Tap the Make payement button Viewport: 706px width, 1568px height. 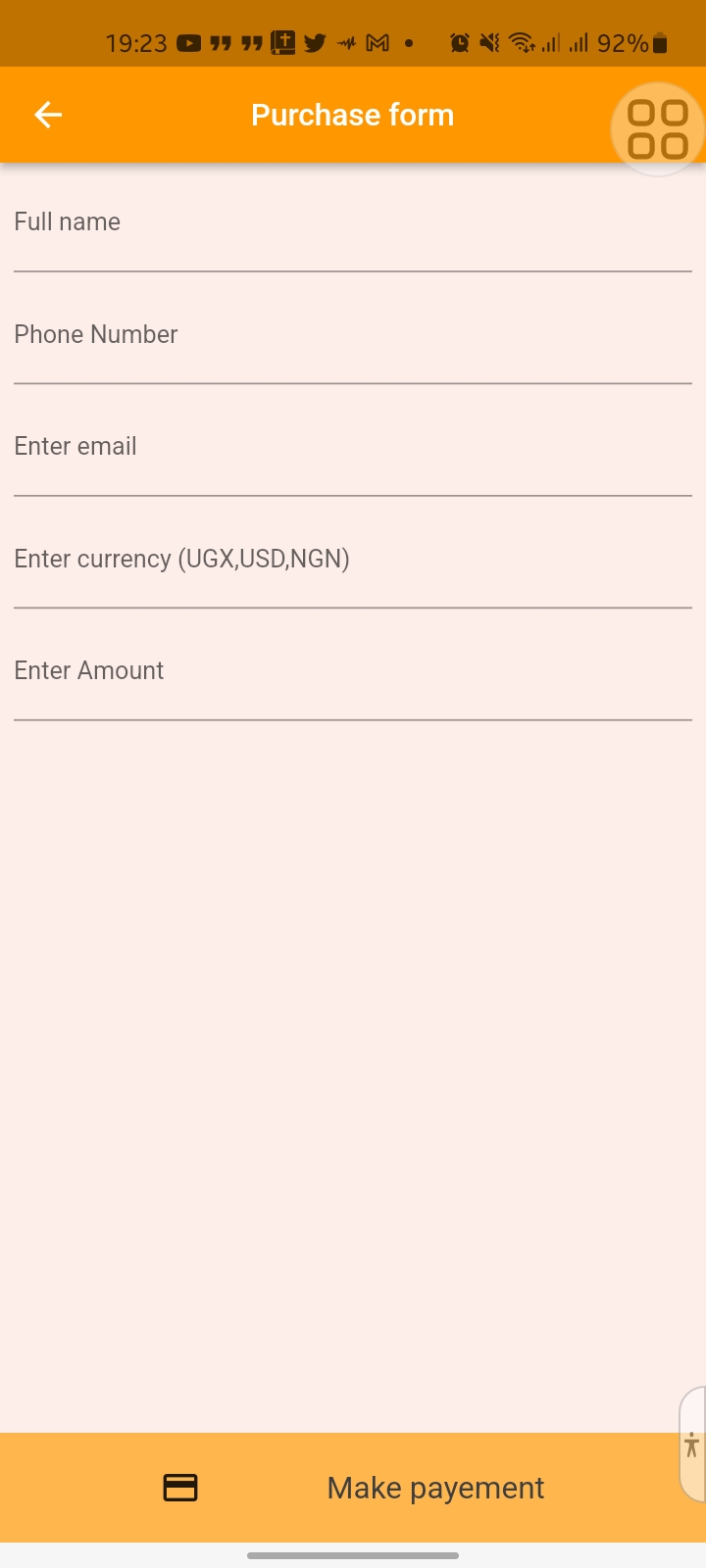[x=353, y=1488]
